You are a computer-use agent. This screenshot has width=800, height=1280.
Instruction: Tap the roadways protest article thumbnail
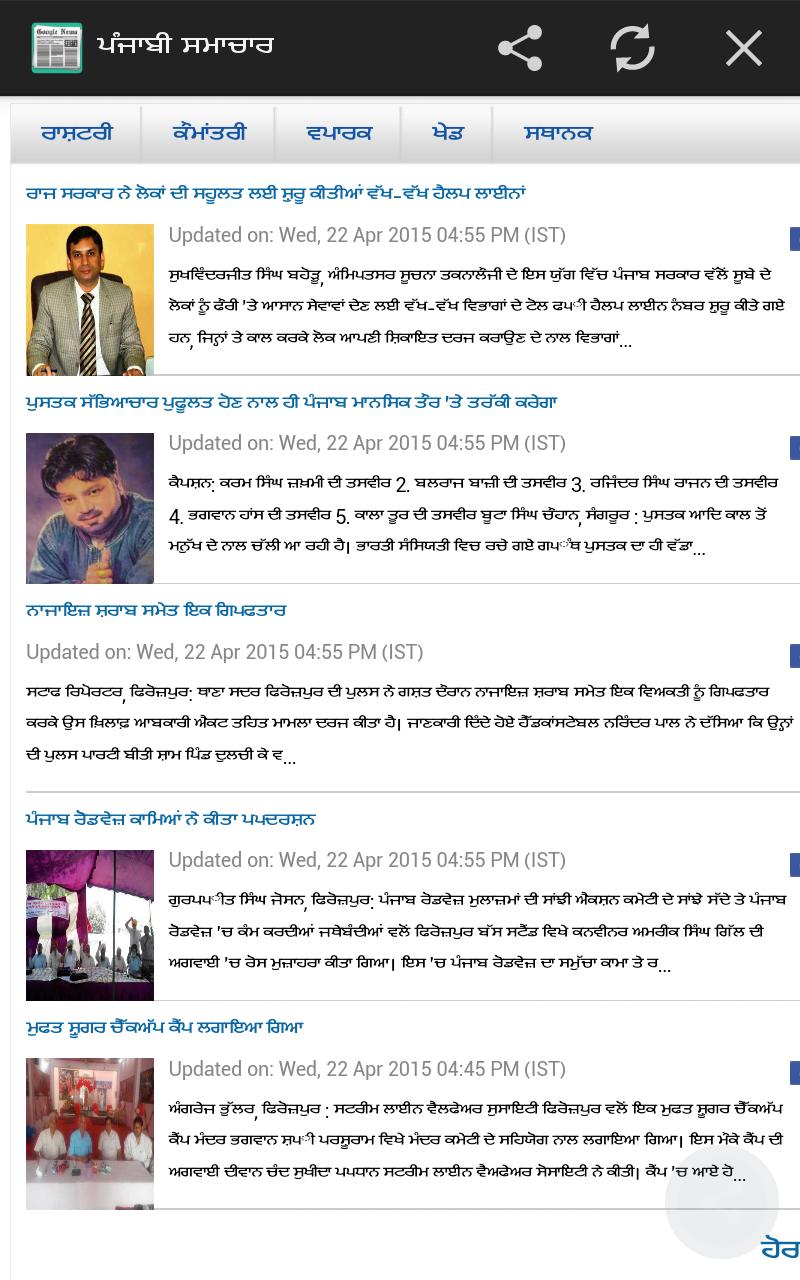click(x=90, y=925)
